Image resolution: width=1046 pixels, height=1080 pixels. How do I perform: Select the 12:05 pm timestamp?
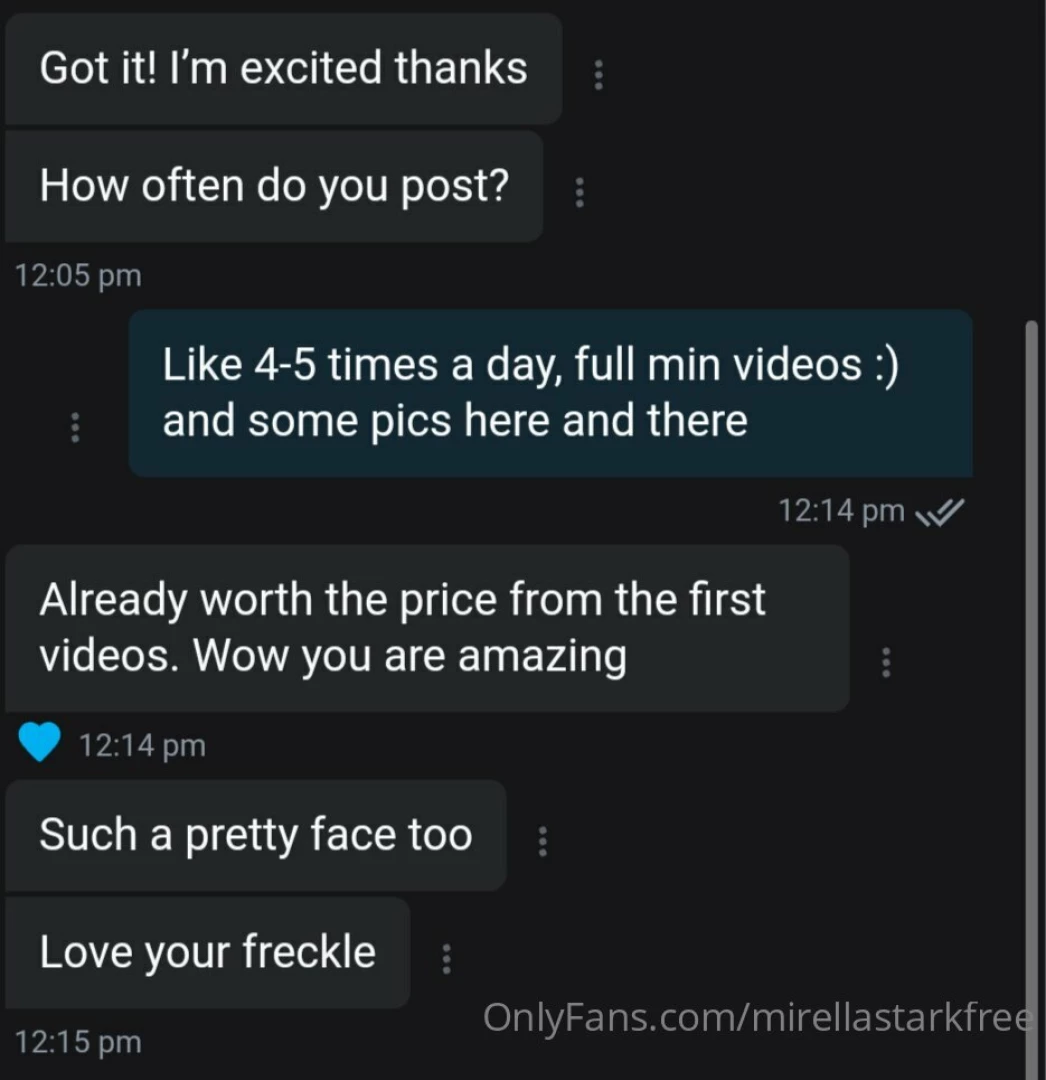(x=77, y=275)
